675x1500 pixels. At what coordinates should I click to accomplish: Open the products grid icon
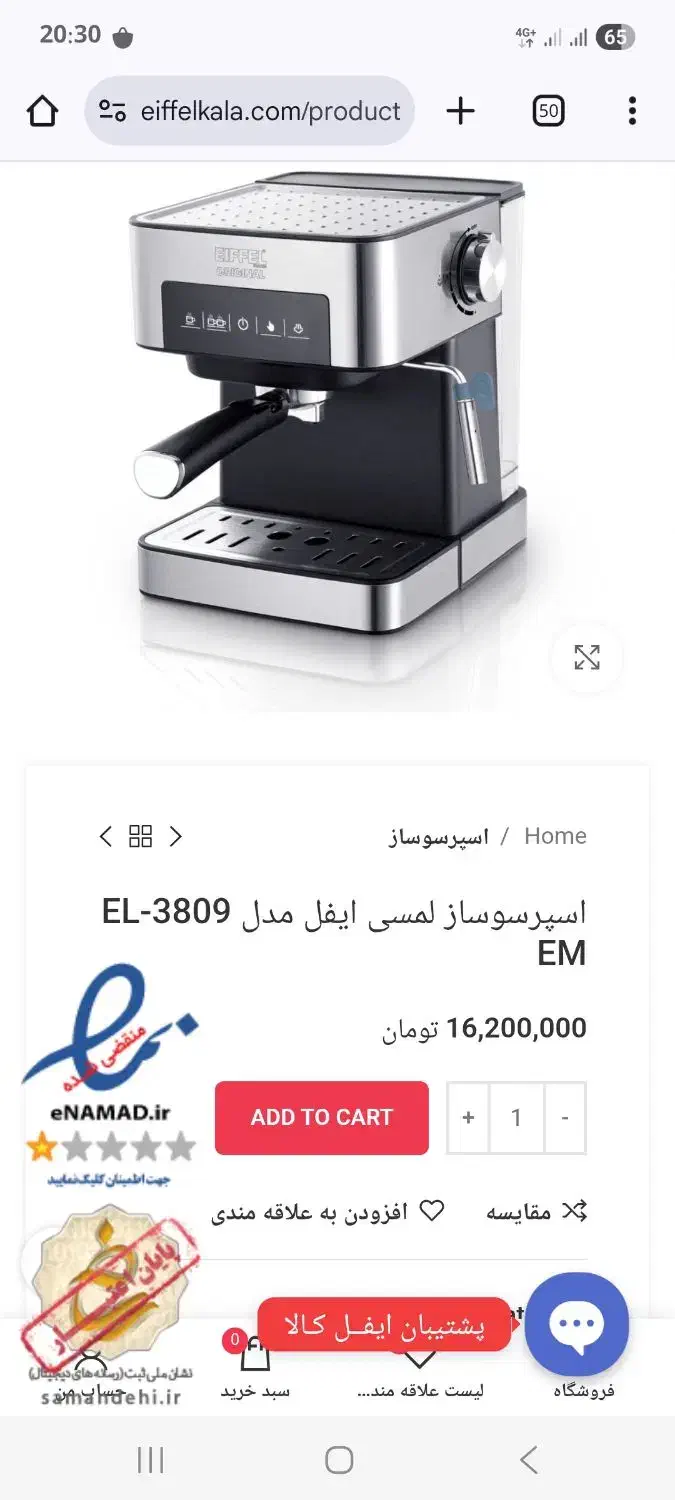(x=141, y=836)
